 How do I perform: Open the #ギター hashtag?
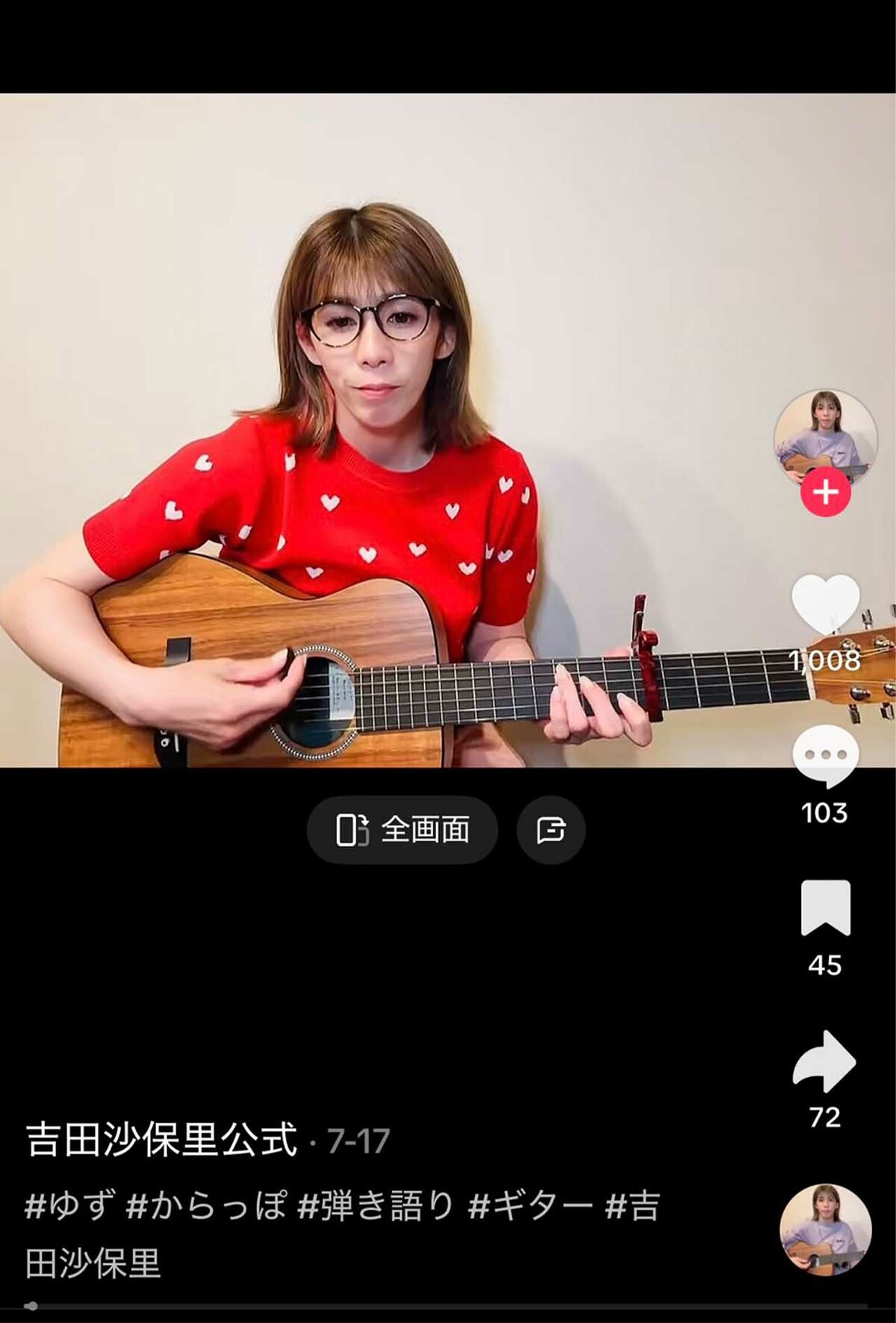pyautogui.click(x=531, y=1206)
